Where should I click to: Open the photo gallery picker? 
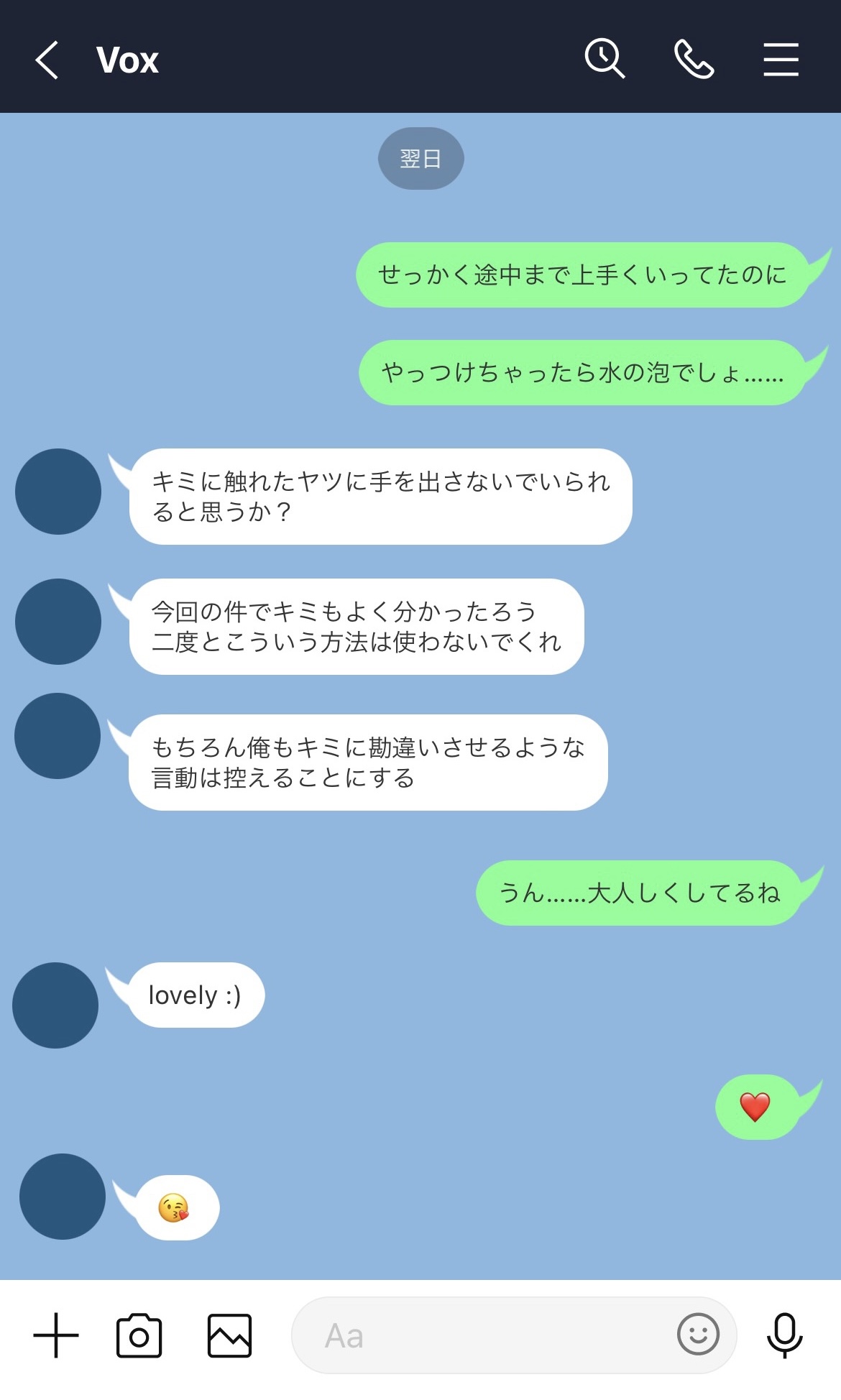pos(229,1335)
